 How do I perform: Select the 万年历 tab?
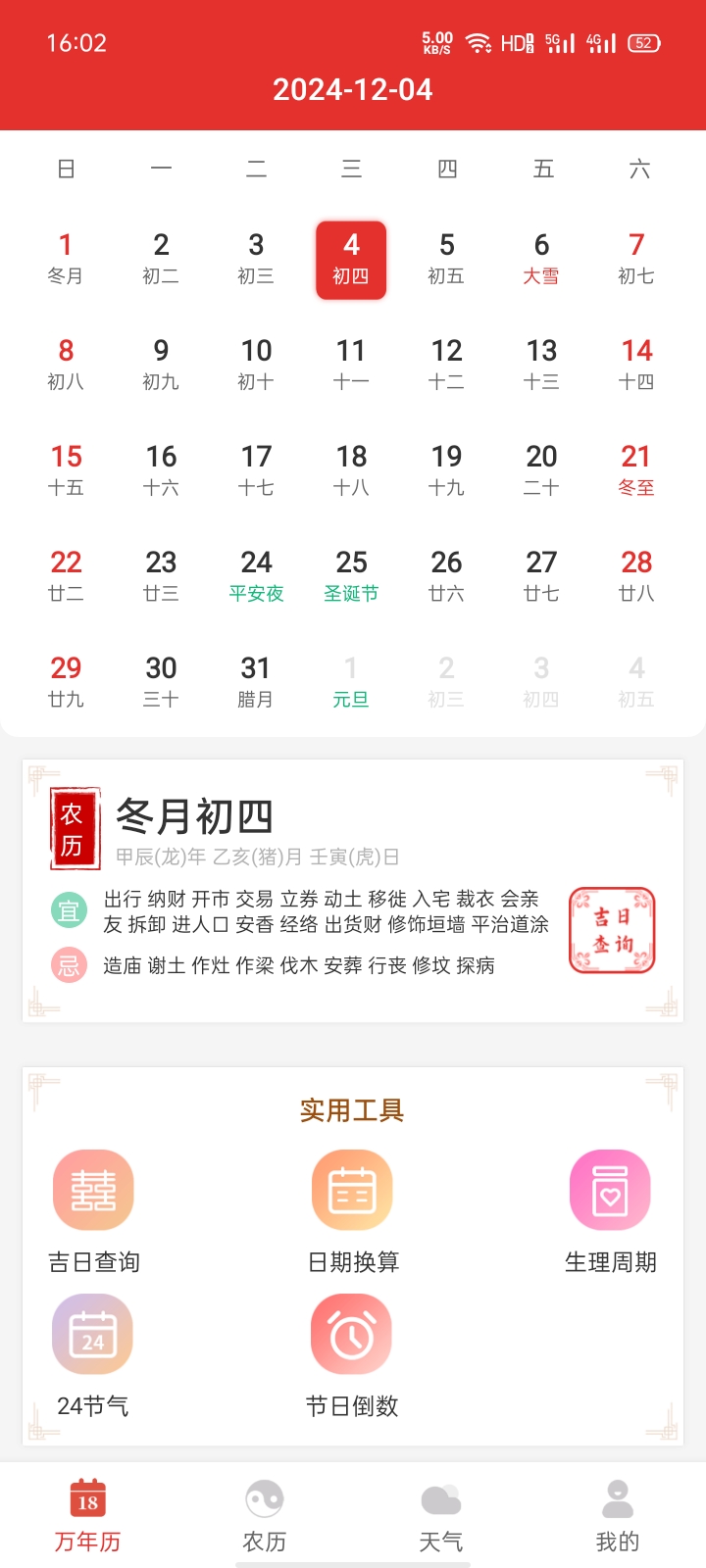tap(88, 1517)
